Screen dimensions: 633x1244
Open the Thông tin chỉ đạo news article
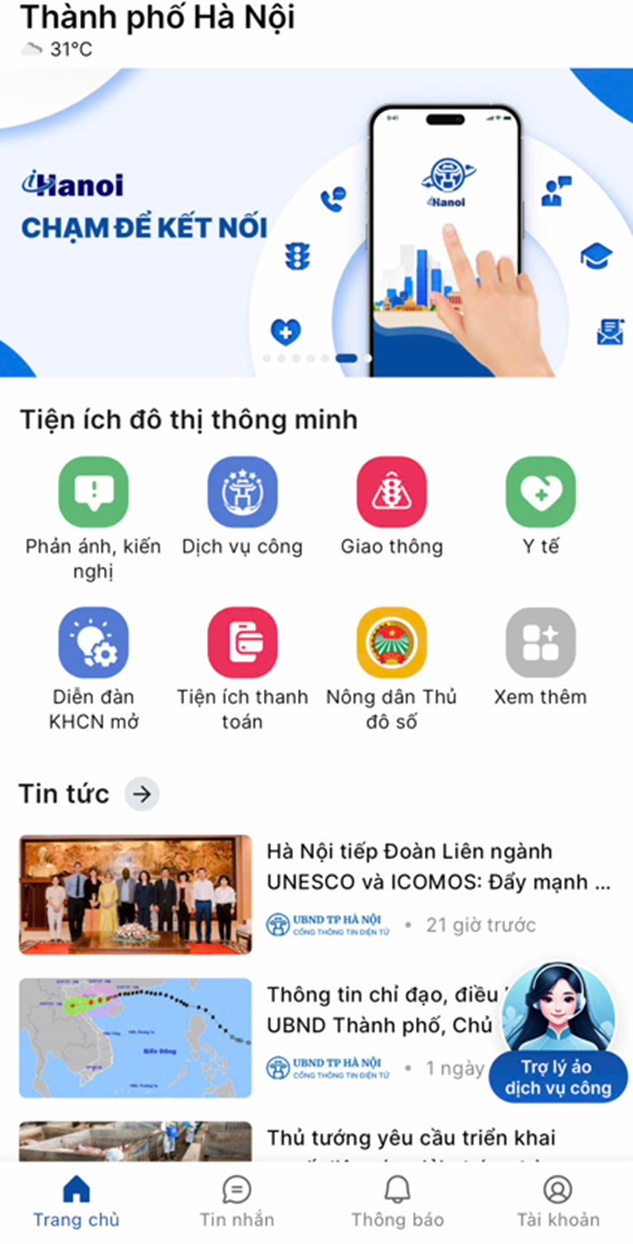tap(380, 1010)
